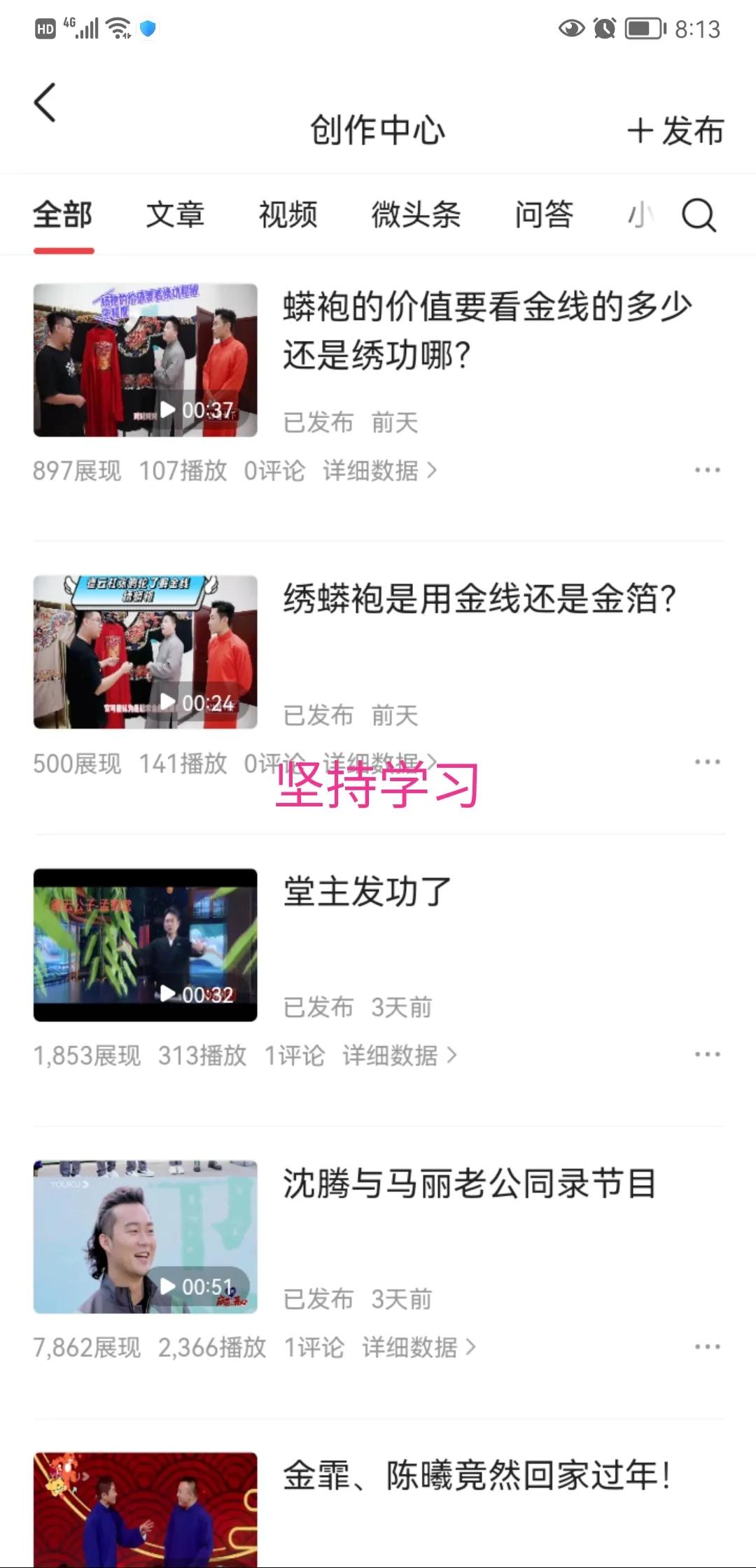This screenshot has width=756, height=1568.
Task: View 详细数据 for the 7,862展现 video
Action: (419, 1347)
